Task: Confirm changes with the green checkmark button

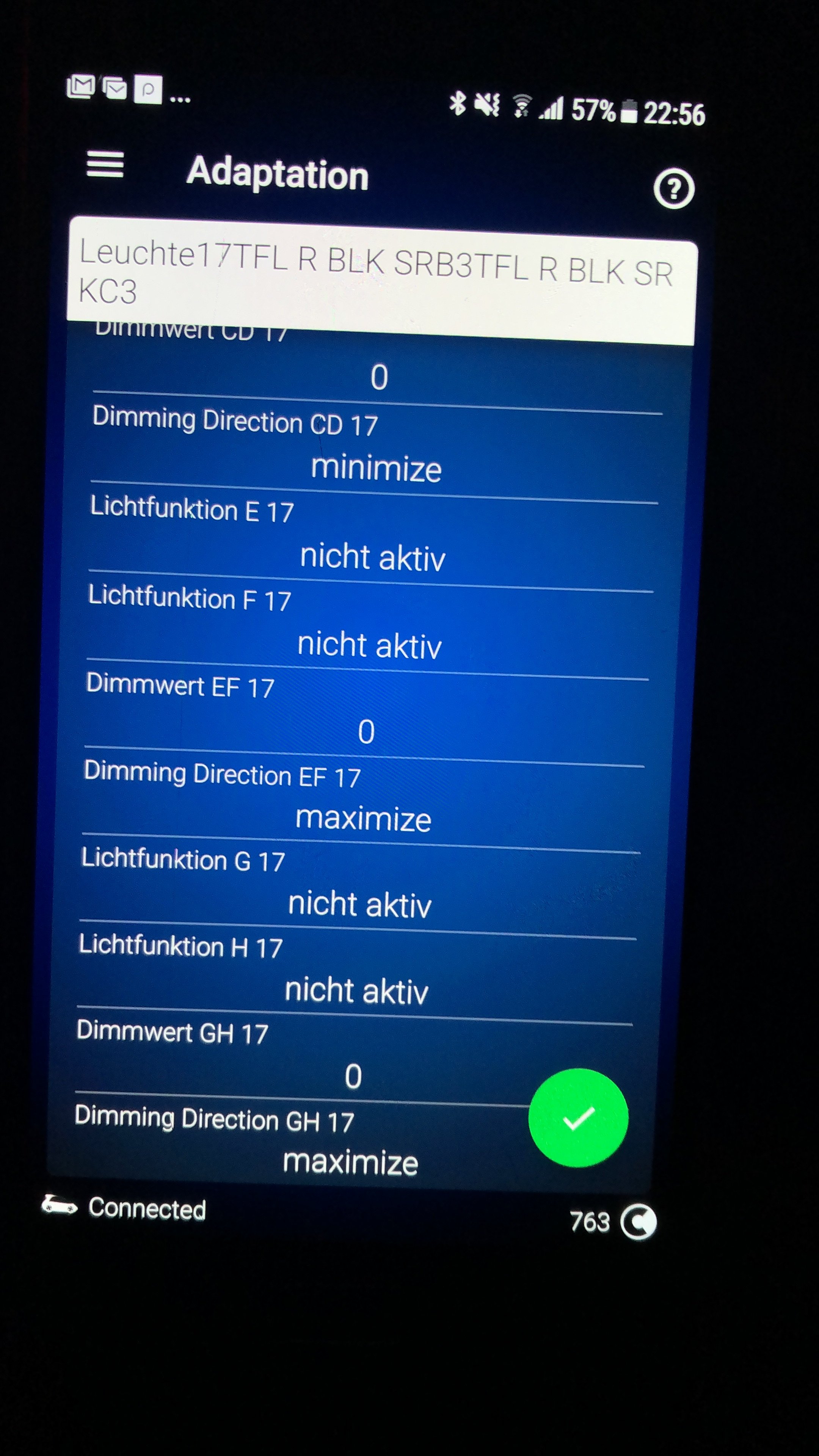Action: click(577, 1117)
